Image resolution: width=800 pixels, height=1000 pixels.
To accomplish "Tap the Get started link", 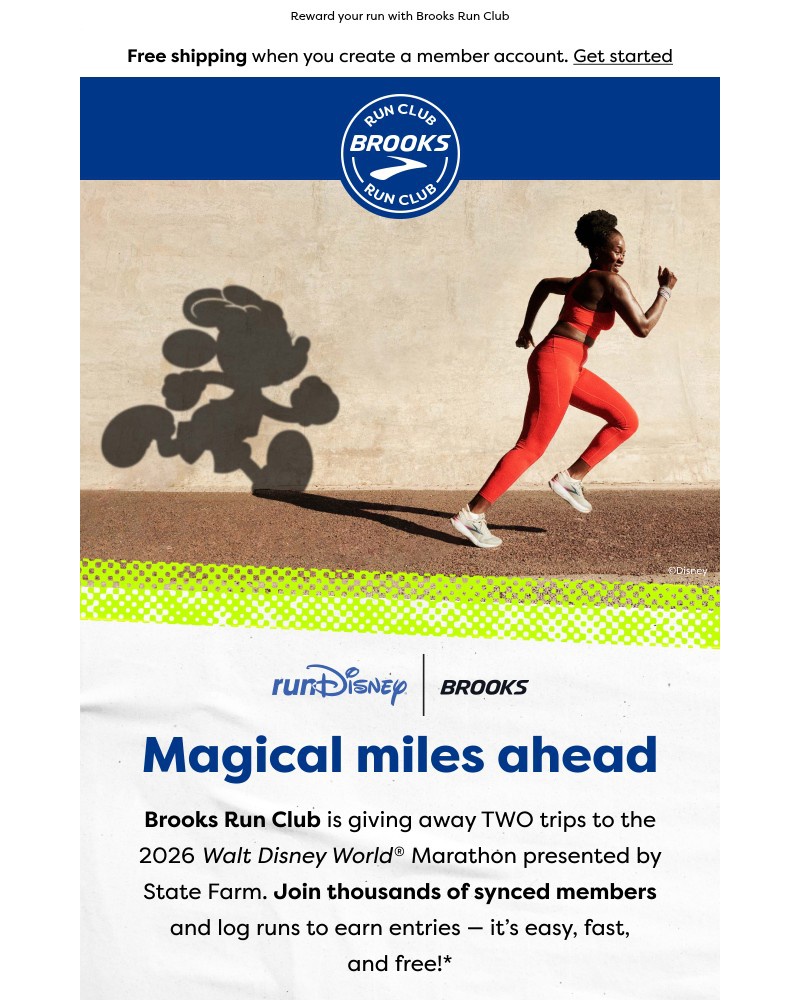I will [622, 56].
